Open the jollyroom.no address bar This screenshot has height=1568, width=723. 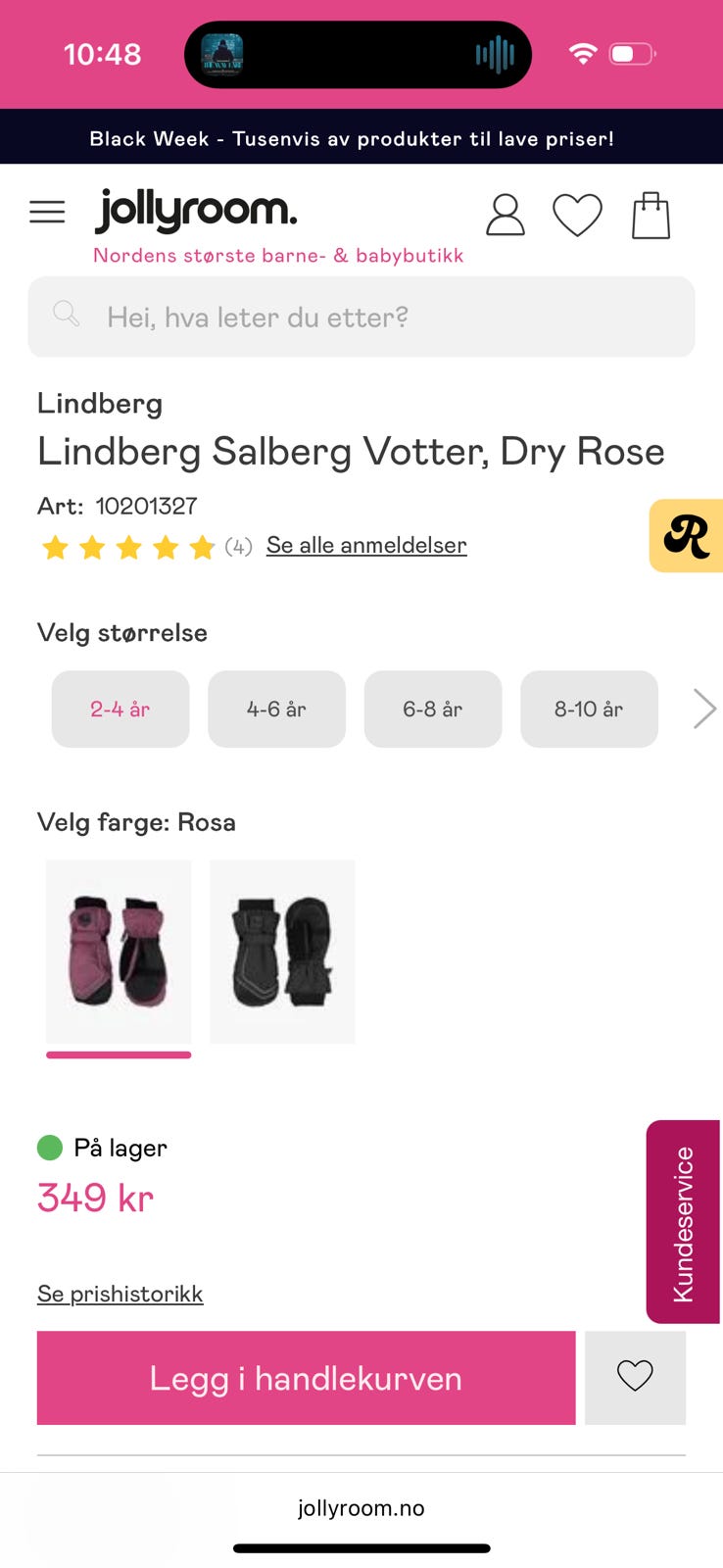pos(361,1507)
